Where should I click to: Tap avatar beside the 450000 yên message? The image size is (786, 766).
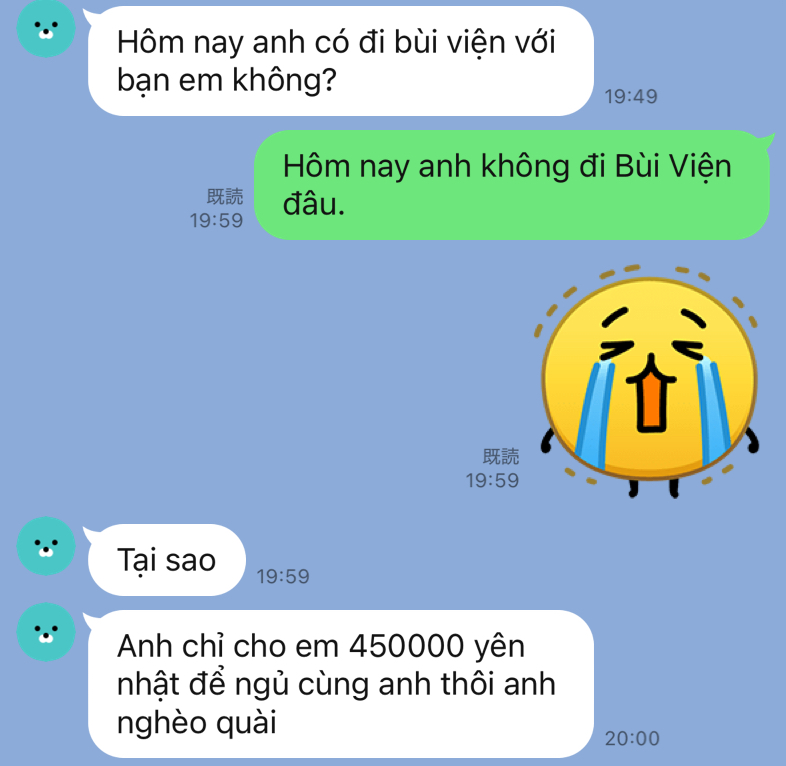(46, 632)
